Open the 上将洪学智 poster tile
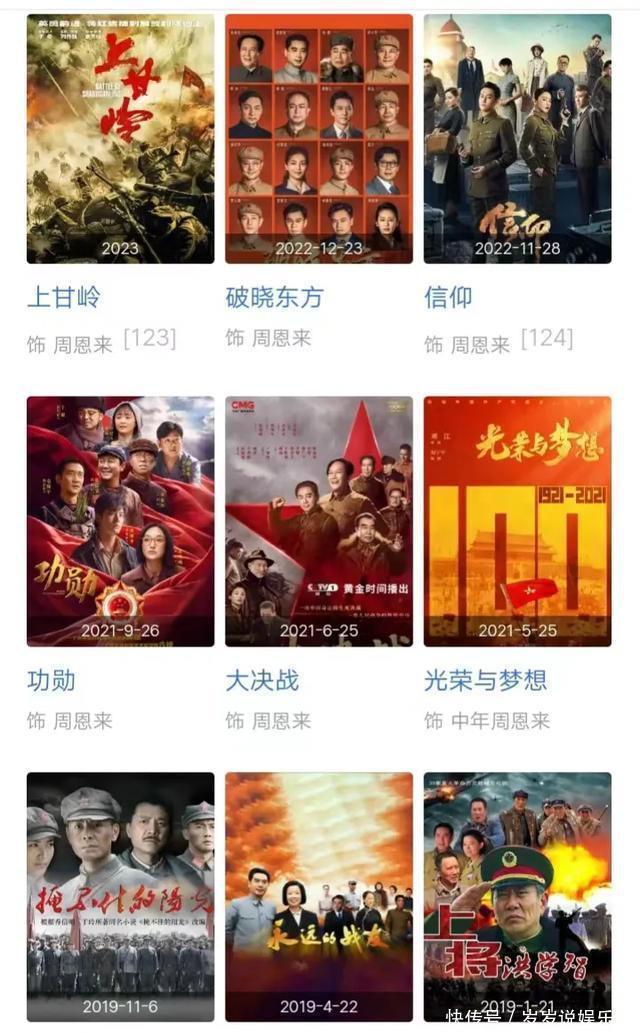Viewport: 640px width, 1033px height. tap(517, 896)
